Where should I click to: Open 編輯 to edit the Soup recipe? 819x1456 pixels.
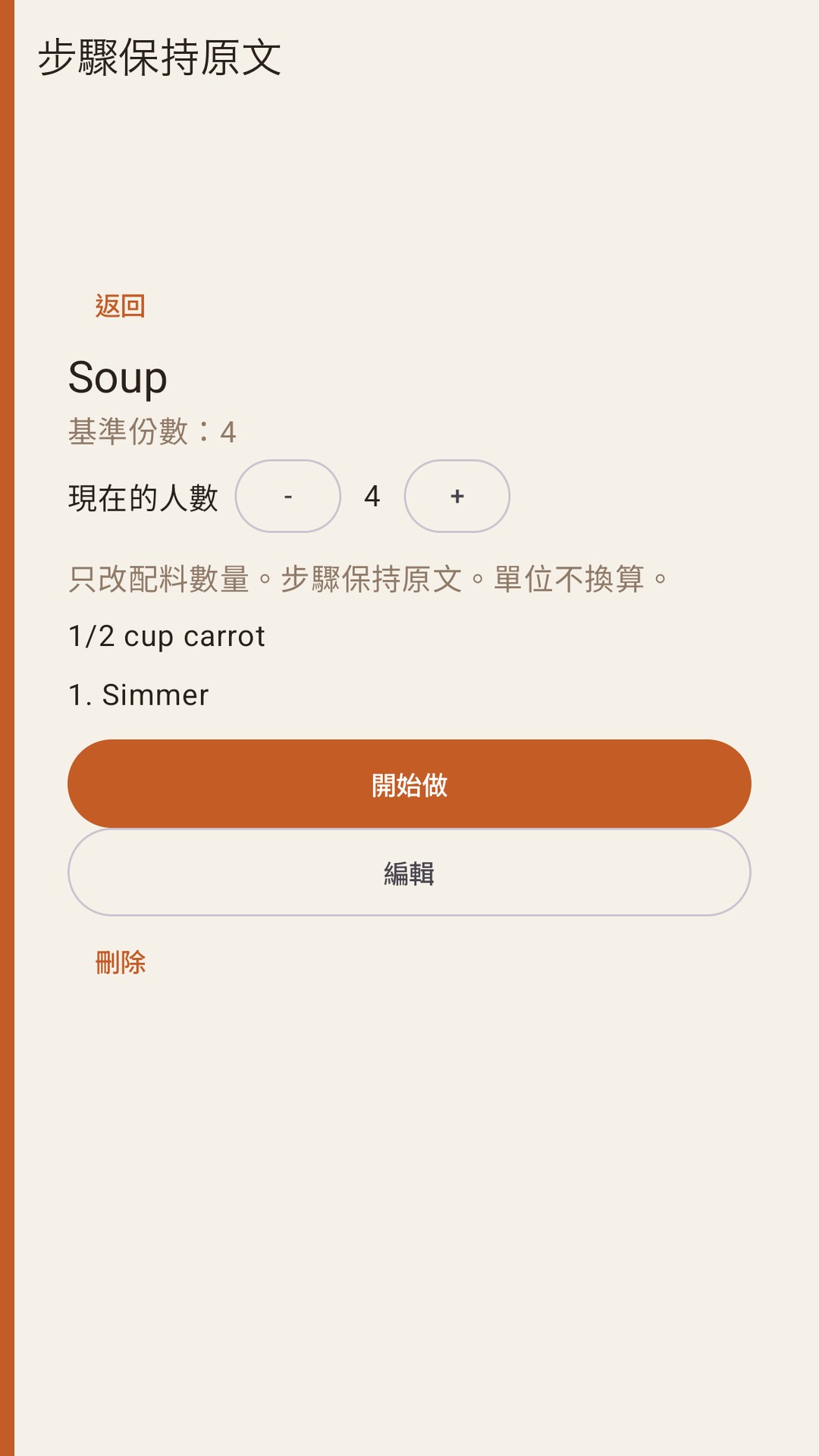tap(409, 872)
